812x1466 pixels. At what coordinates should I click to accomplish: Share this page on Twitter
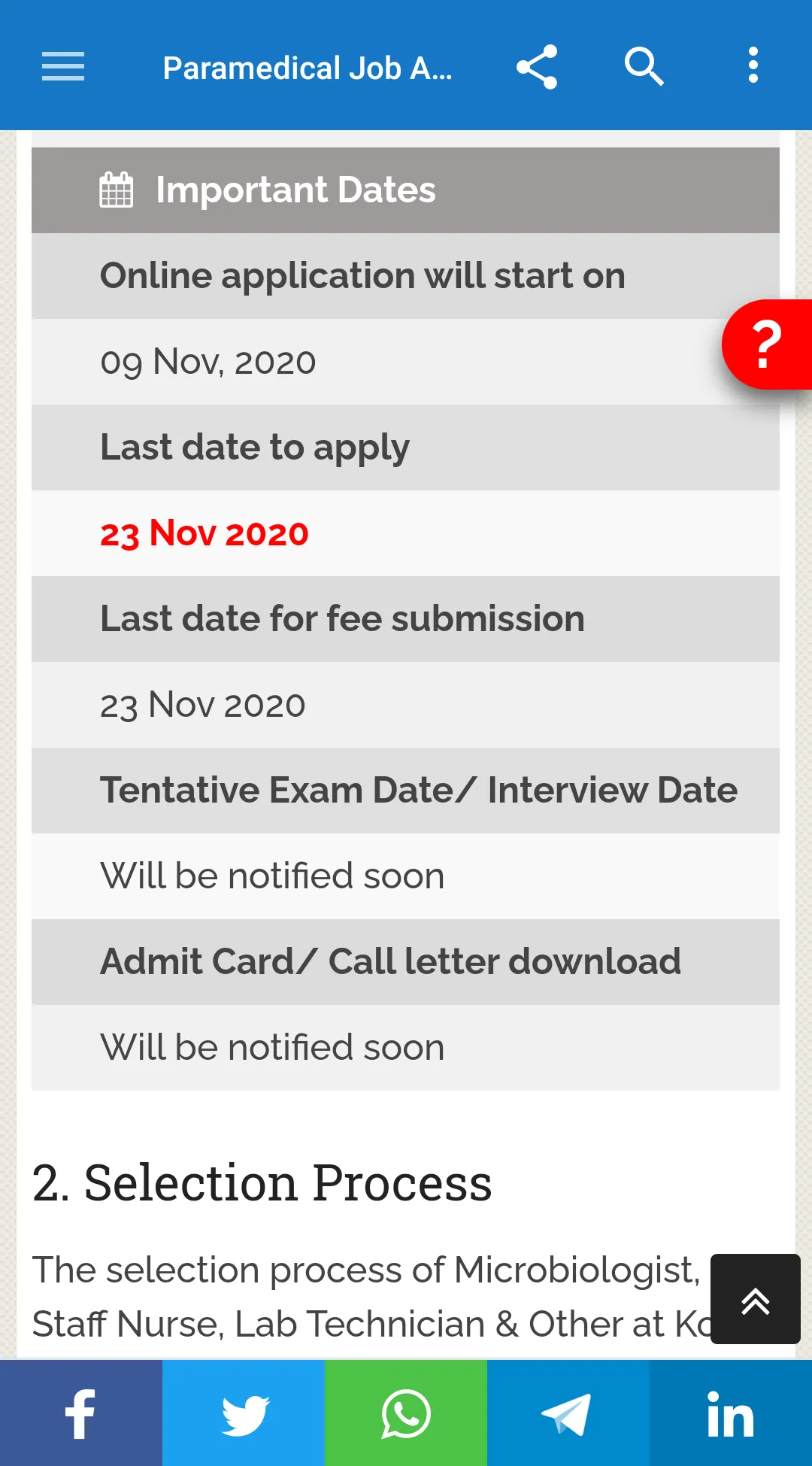tap(244, 1413)
